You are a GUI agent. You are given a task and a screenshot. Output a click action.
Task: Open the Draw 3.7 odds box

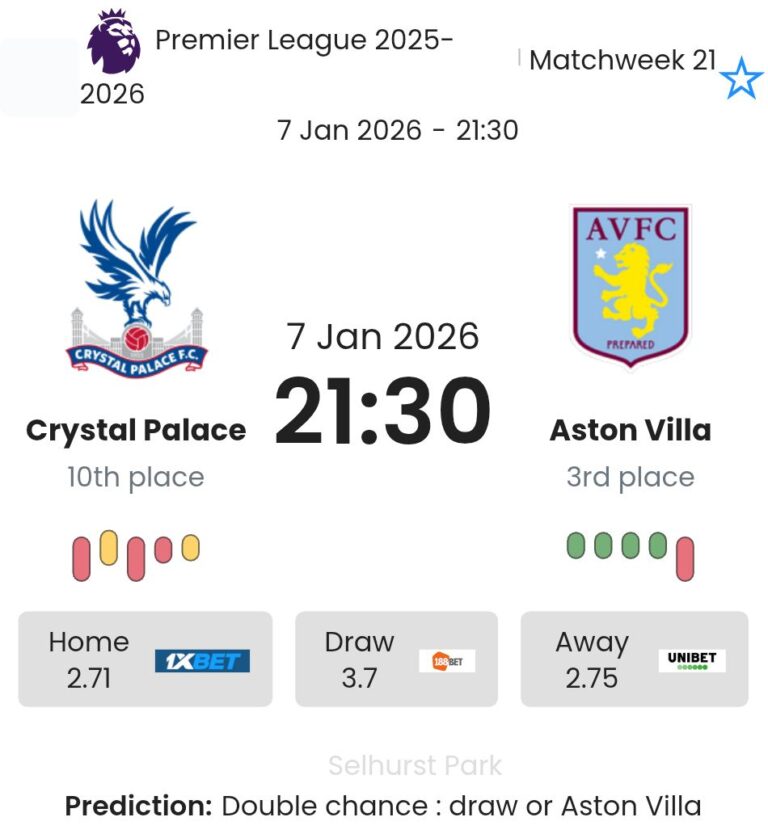[x=396, y=660]
